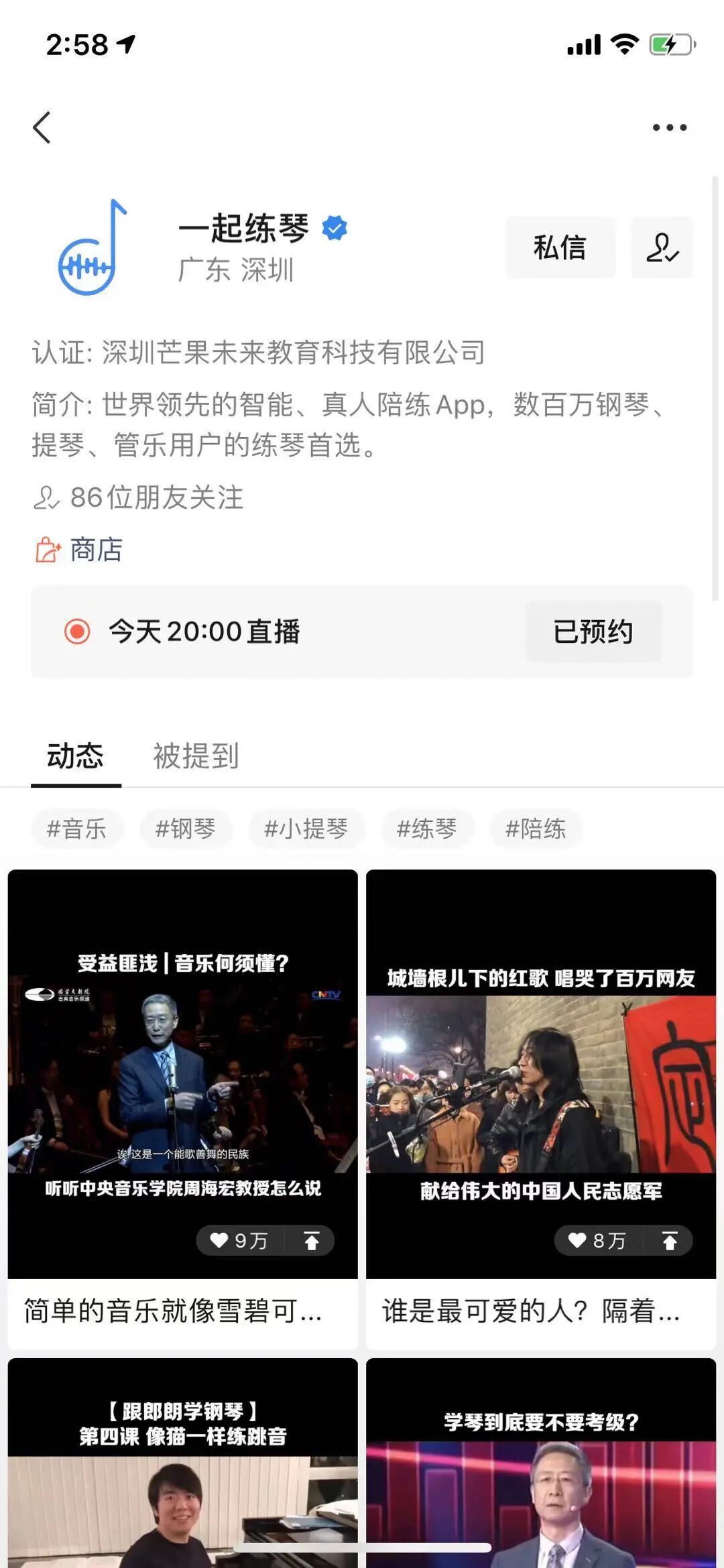
Task: Filter by the #音乐 chip
Action: pyautogui.click(x=76, y=829)
